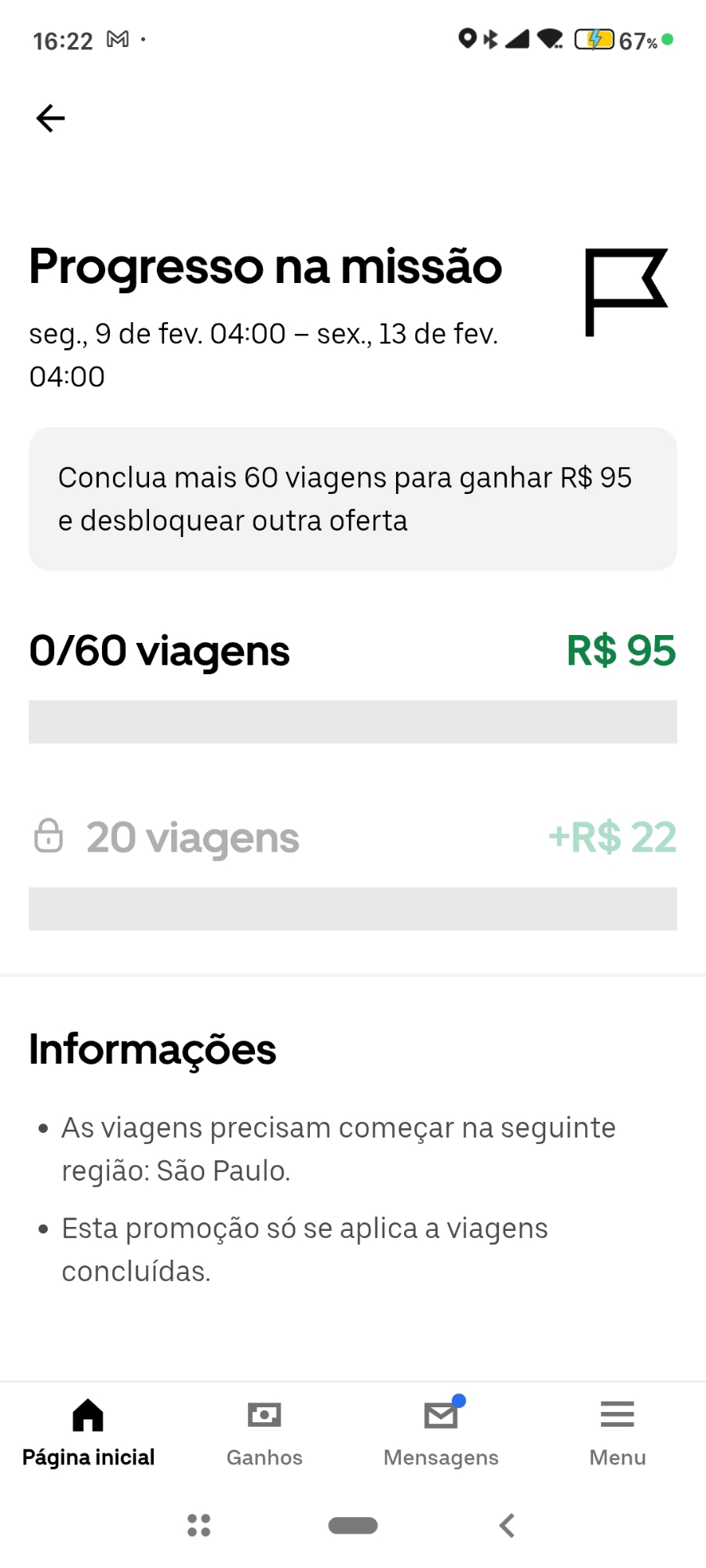Tap the system back chevron
The height and width of the screenshot is (1568, 706).
click(508, 1525)
